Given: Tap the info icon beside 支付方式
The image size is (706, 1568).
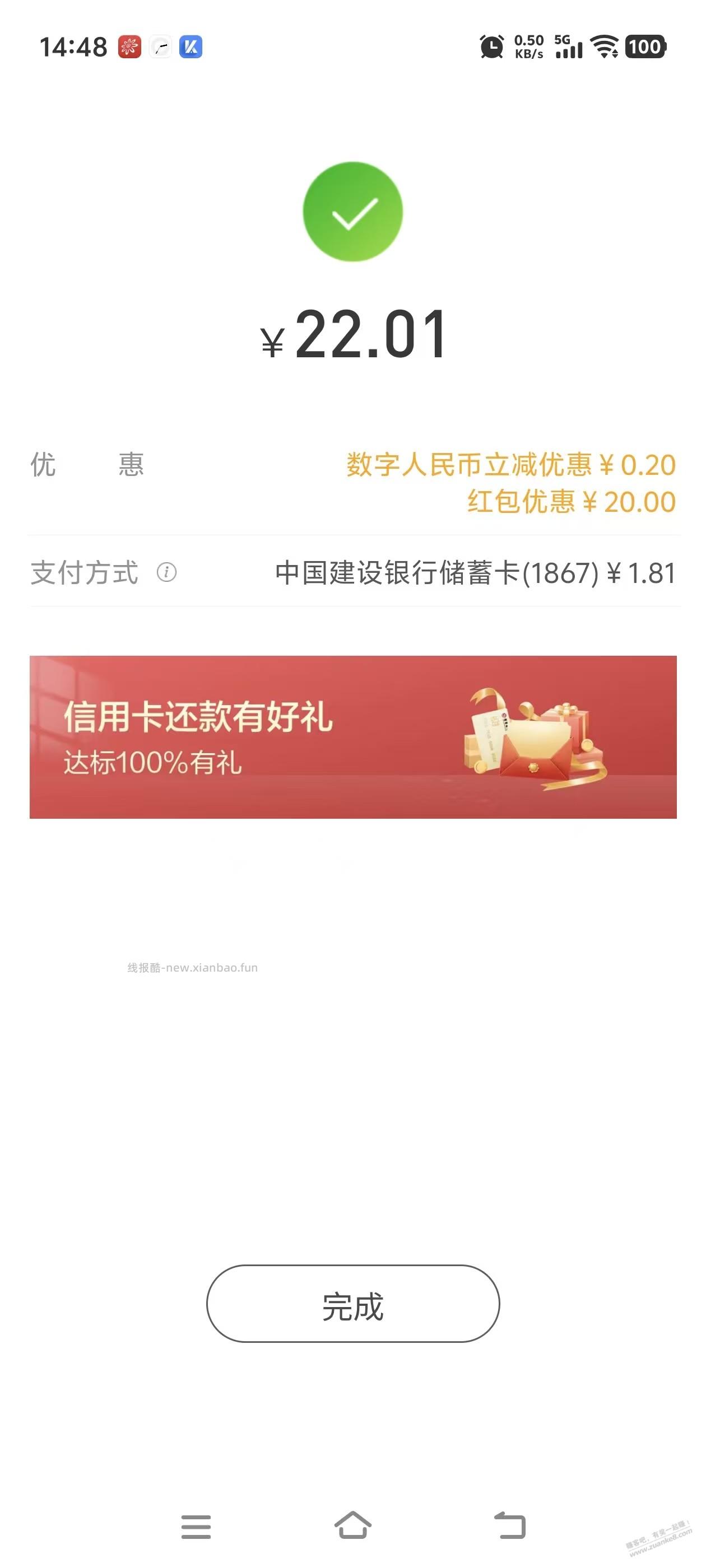Looking at the screenshot, I should pyautogui.click(x=166, y=573).
